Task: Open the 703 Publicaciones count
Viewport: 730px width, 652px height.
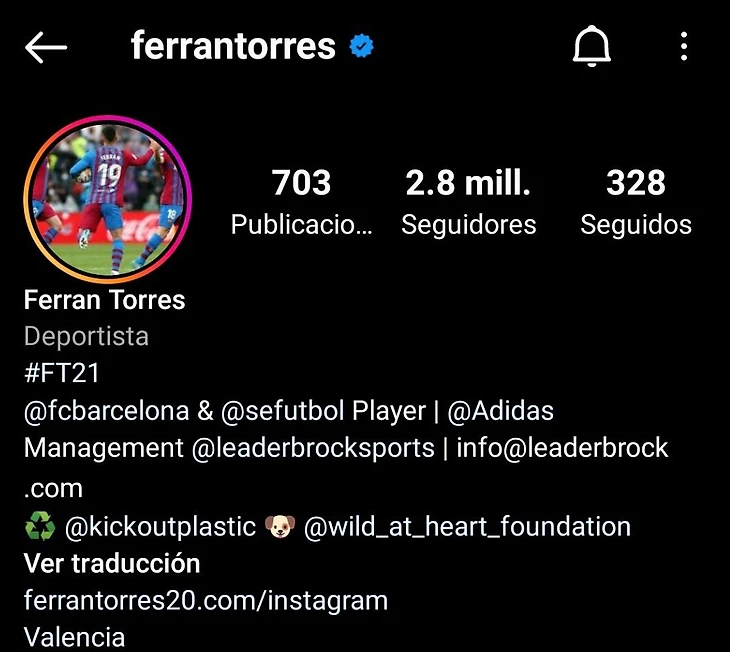Action: click(x=301, y=201)
